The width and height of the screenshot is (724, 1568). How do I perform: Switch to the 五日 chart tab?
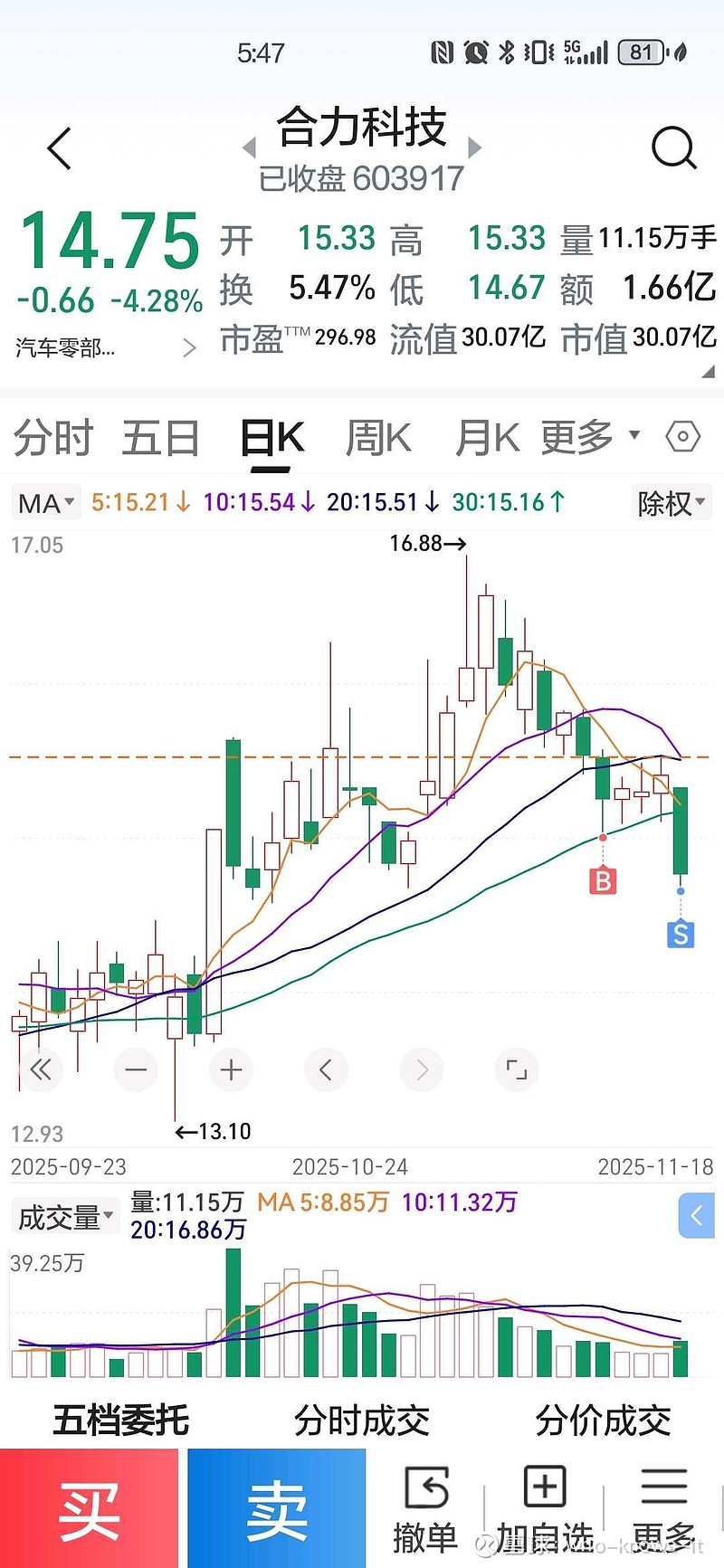click(160, 439)
